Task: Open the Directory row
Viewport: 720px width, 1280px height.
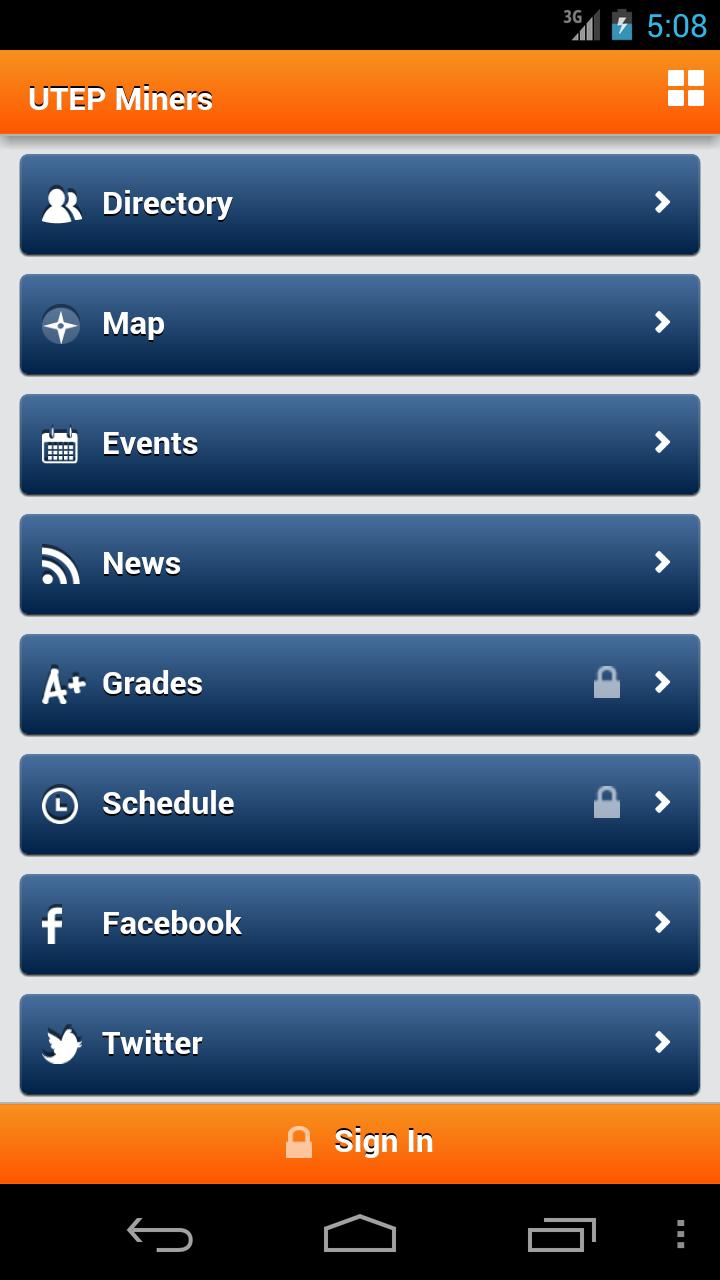Action: (x=360, y=204)
